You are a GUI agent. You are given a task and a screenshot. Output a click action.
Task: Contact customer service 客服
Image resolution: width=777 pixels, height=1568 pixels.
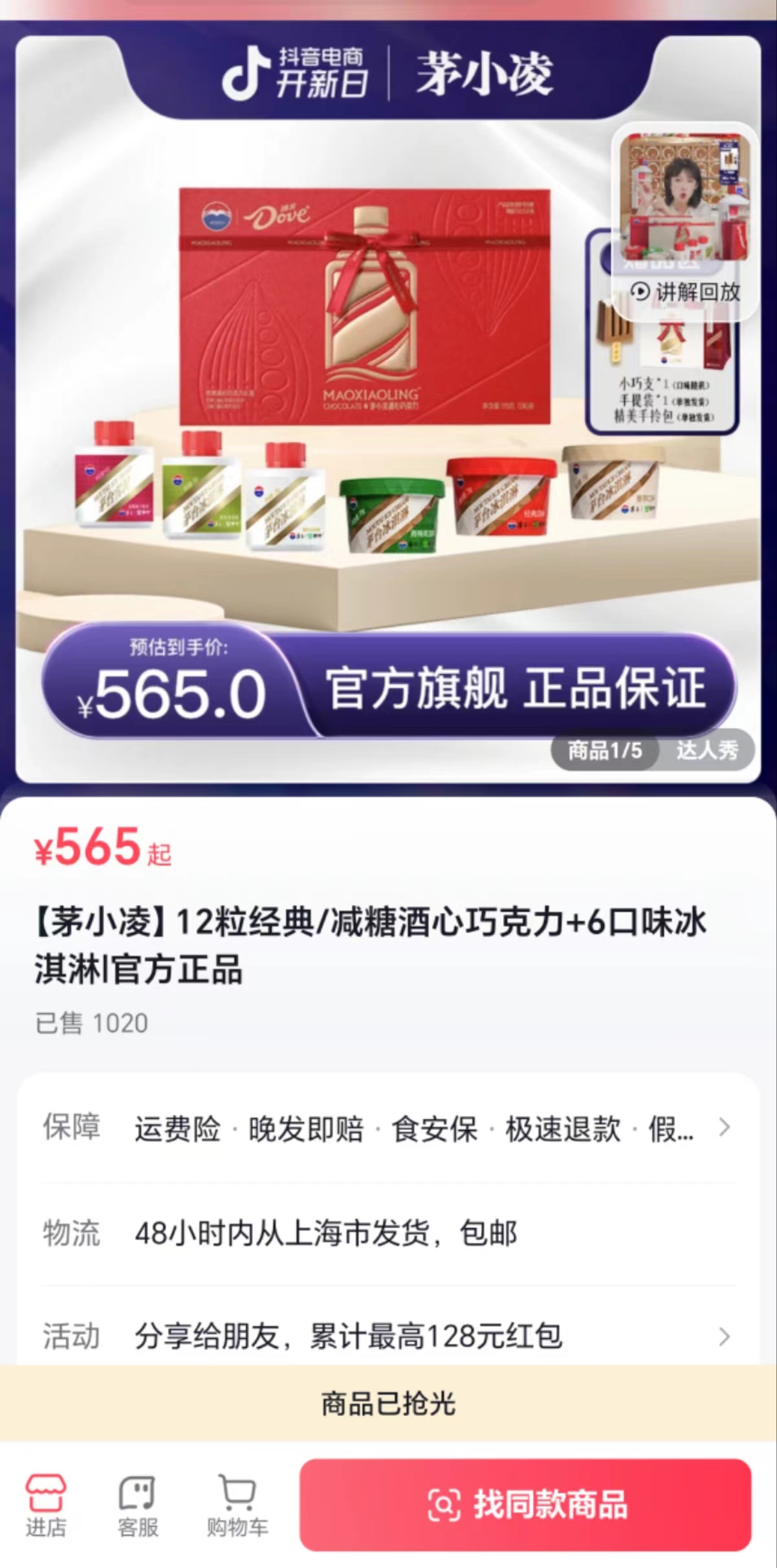tap(137, 1505)
